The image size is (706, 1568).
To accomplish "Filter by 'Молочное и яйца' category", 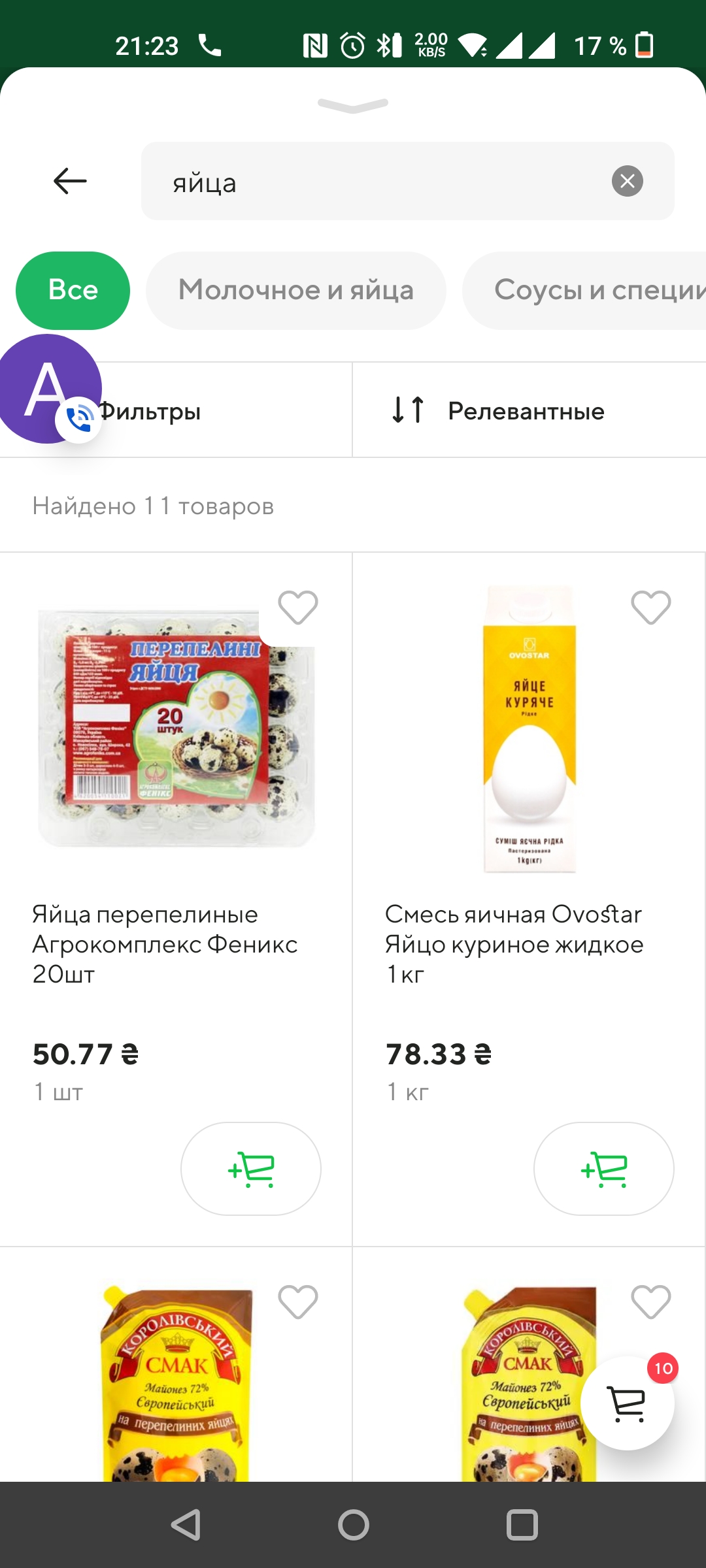I will click(295, 290).
